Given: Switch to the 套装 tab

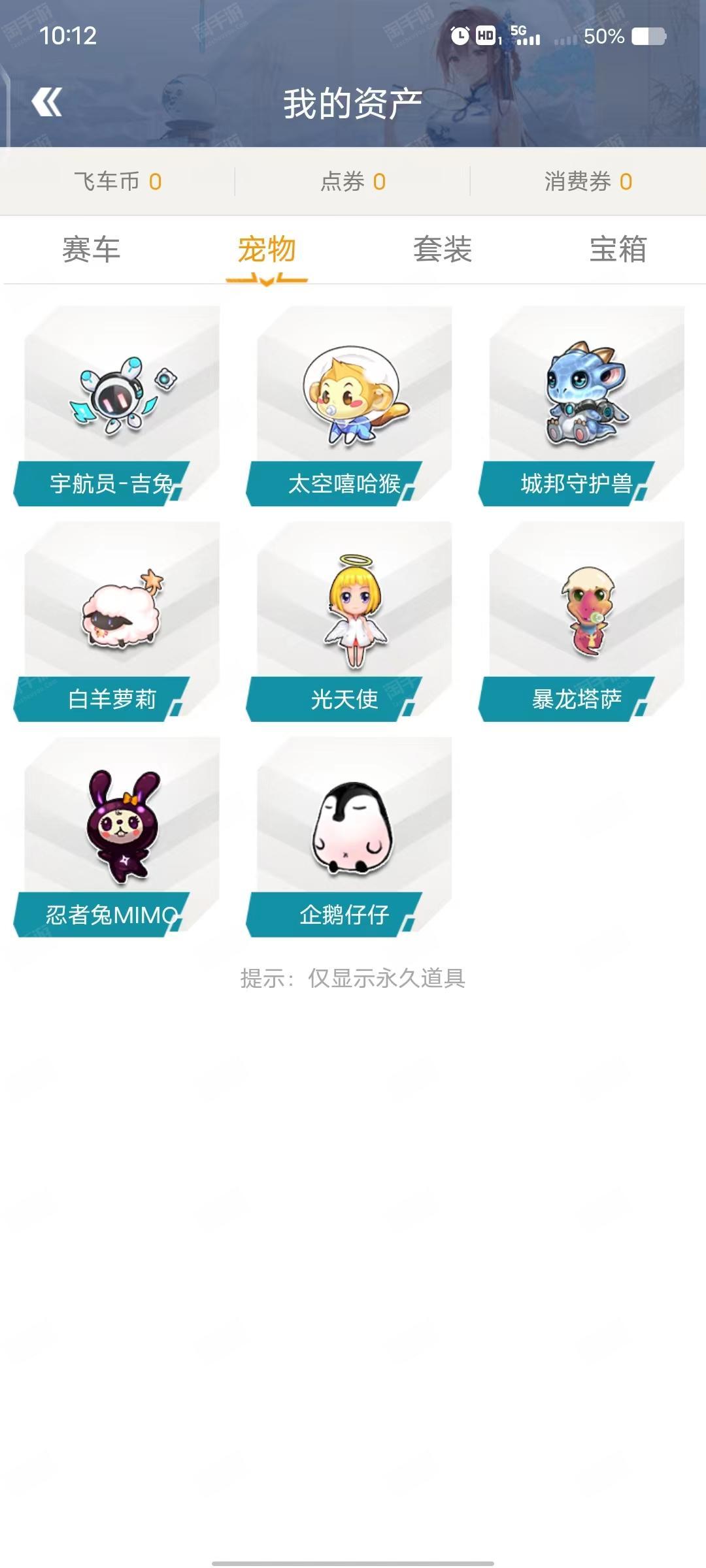Looking at the screenshot, I should [x=443, y=250].
